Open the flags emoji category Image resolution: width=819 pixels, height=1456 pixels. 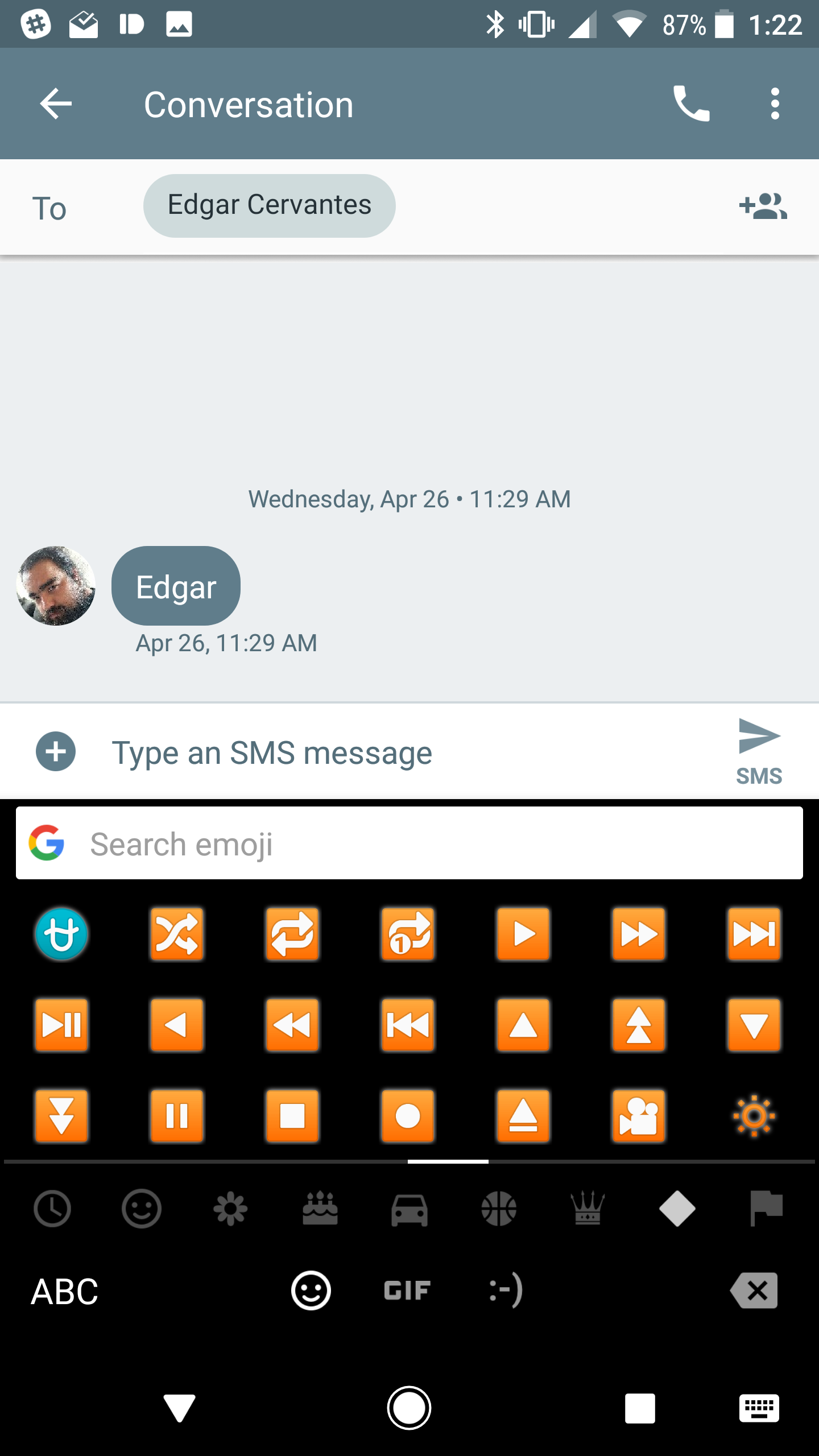pyautogui.click(x=767, y=1209)
